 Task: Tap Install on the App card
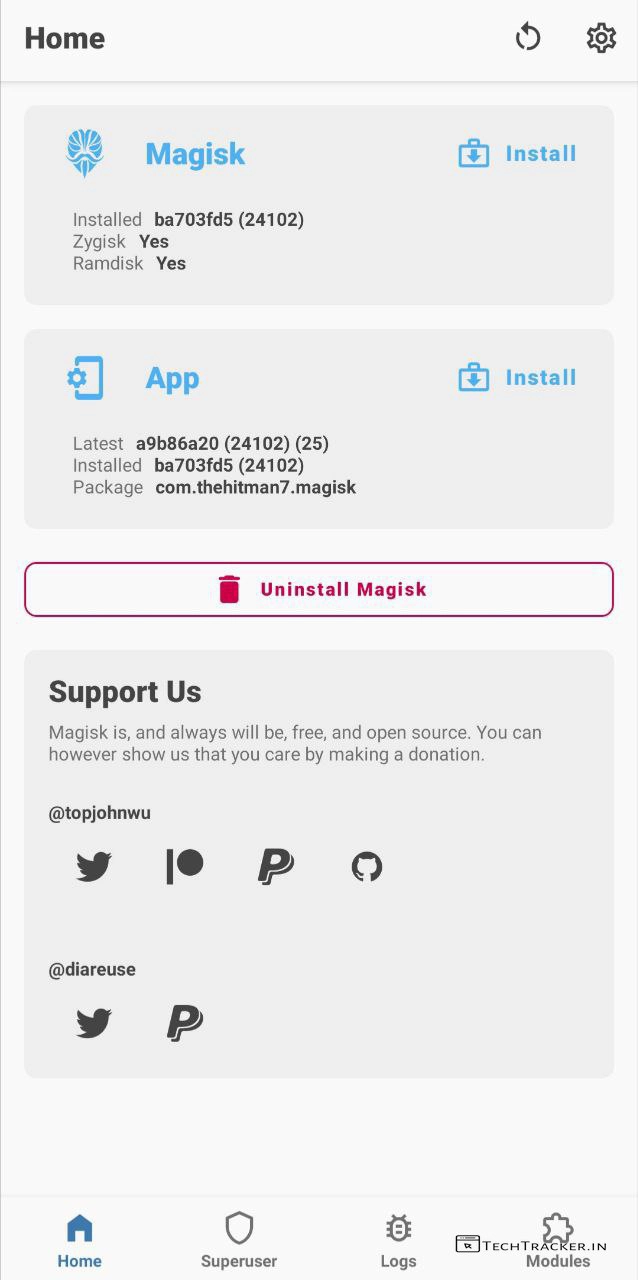pos(518,378)
